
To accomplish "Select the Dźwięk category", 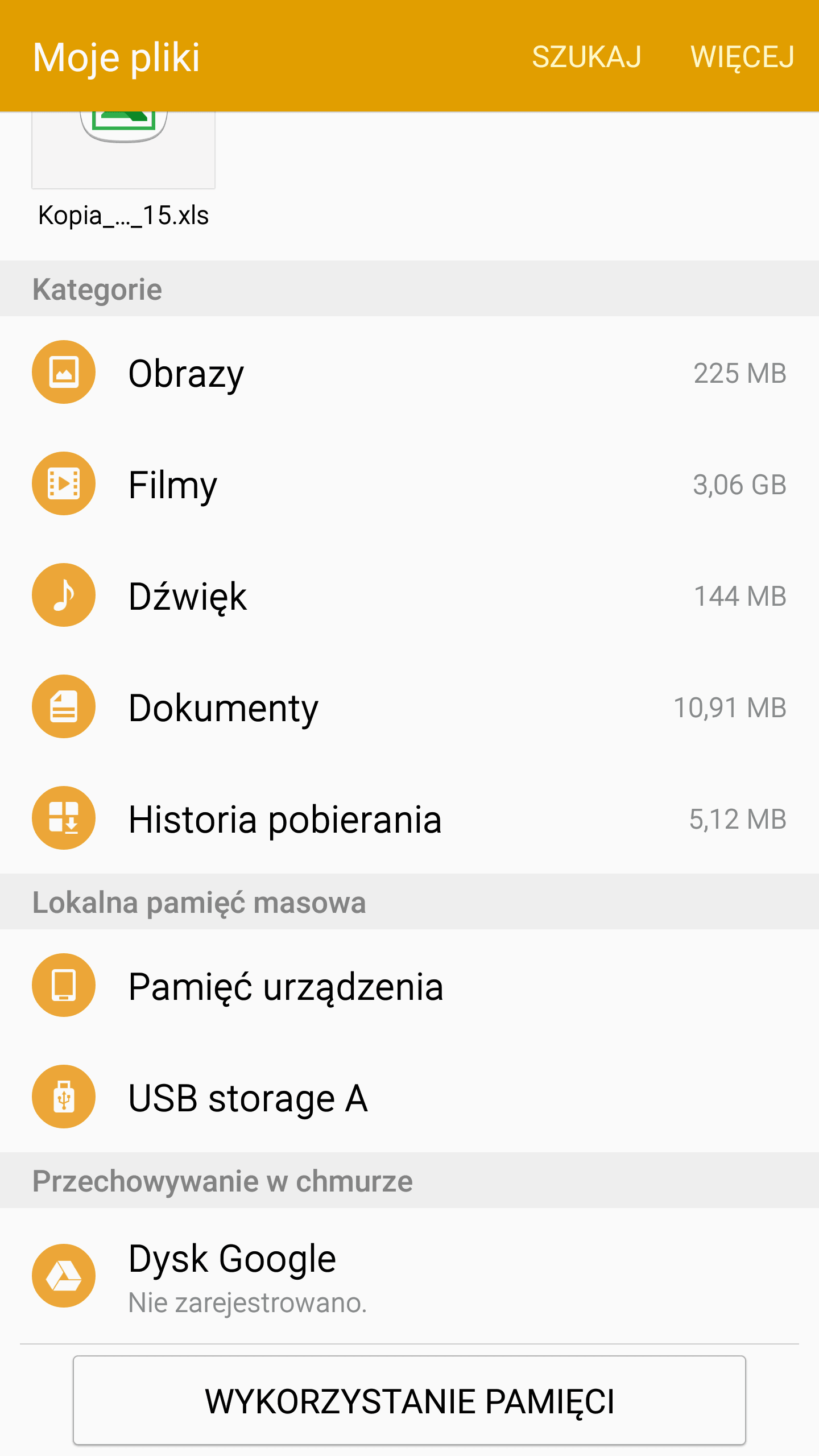I will [409, 595].
